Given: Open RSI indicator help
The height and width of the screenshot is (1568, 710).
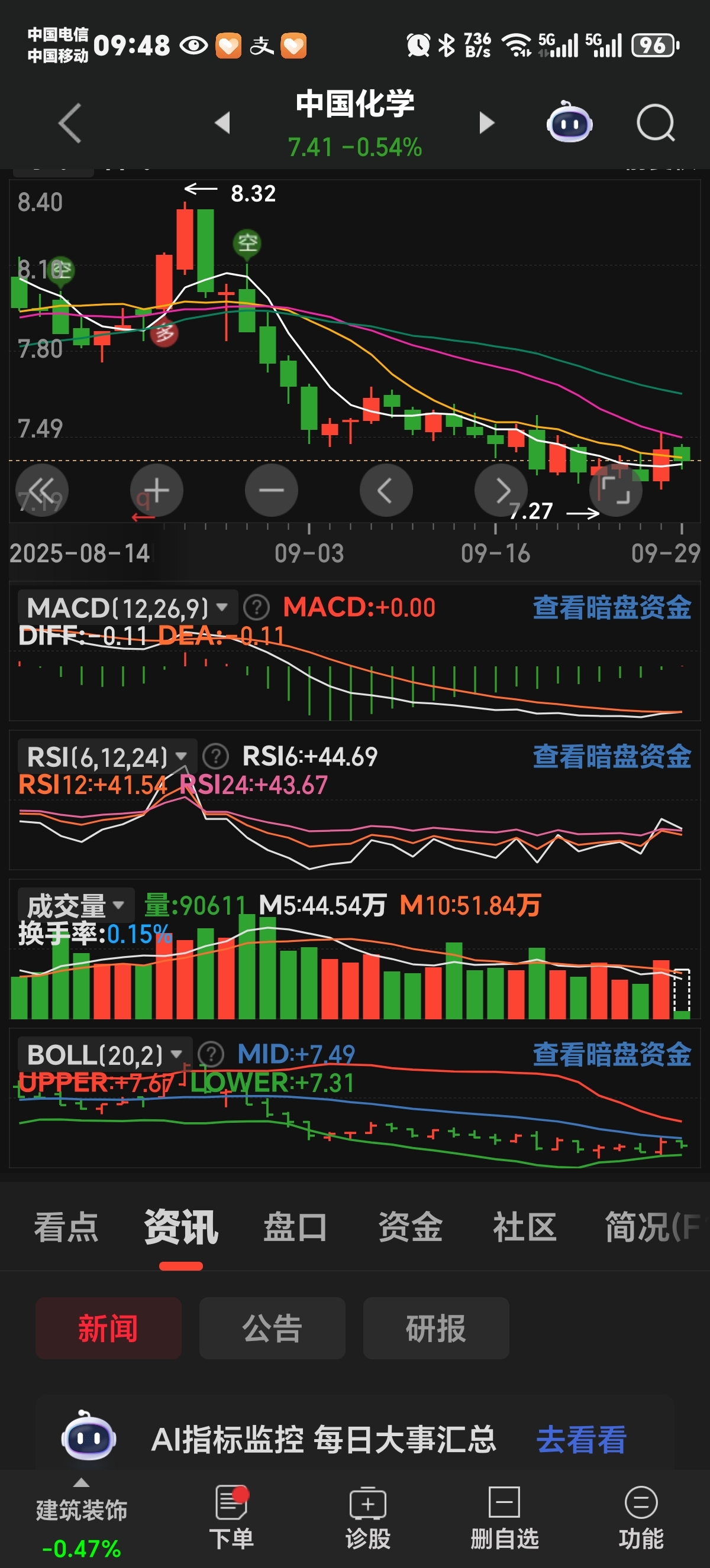Looking at the screenshot, I should coord(216,755).
